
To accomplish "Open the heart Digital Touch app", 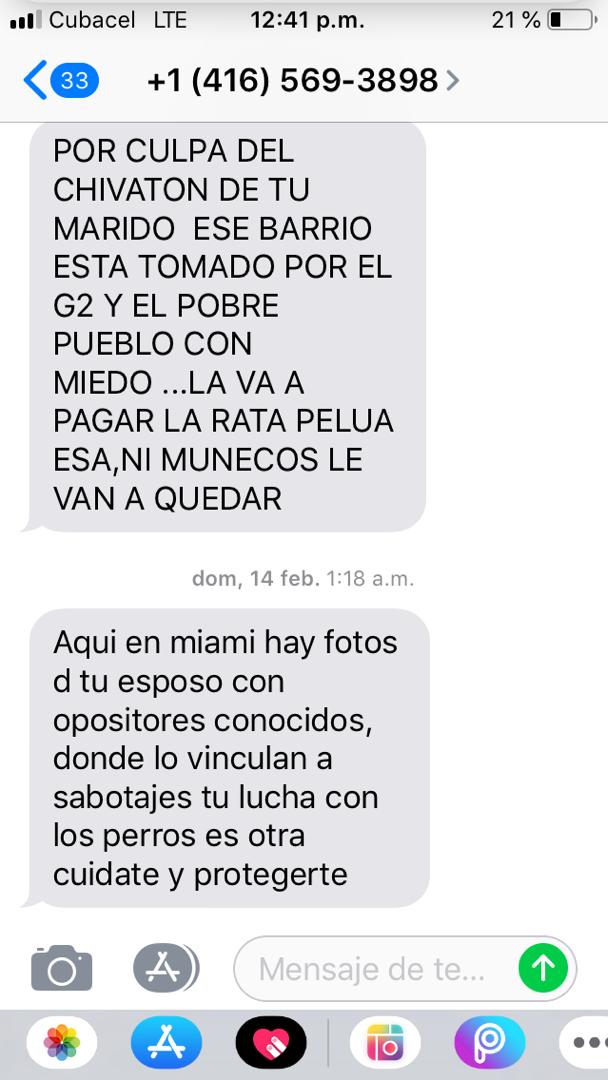I will pyautogui.click(x=270, y=1045).
